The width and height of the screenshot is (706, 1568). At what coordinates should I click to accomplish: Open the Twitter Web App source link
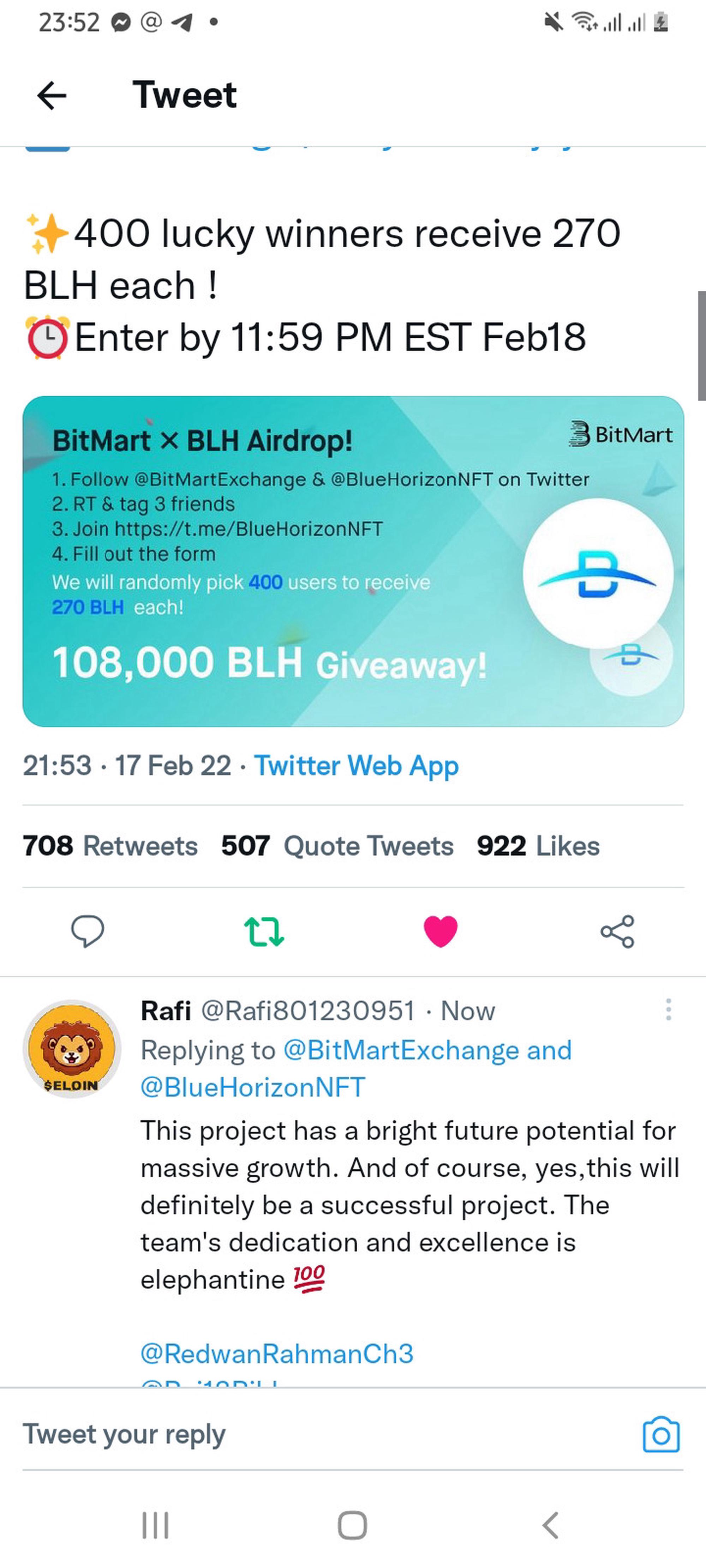click(x=356, y=766)
